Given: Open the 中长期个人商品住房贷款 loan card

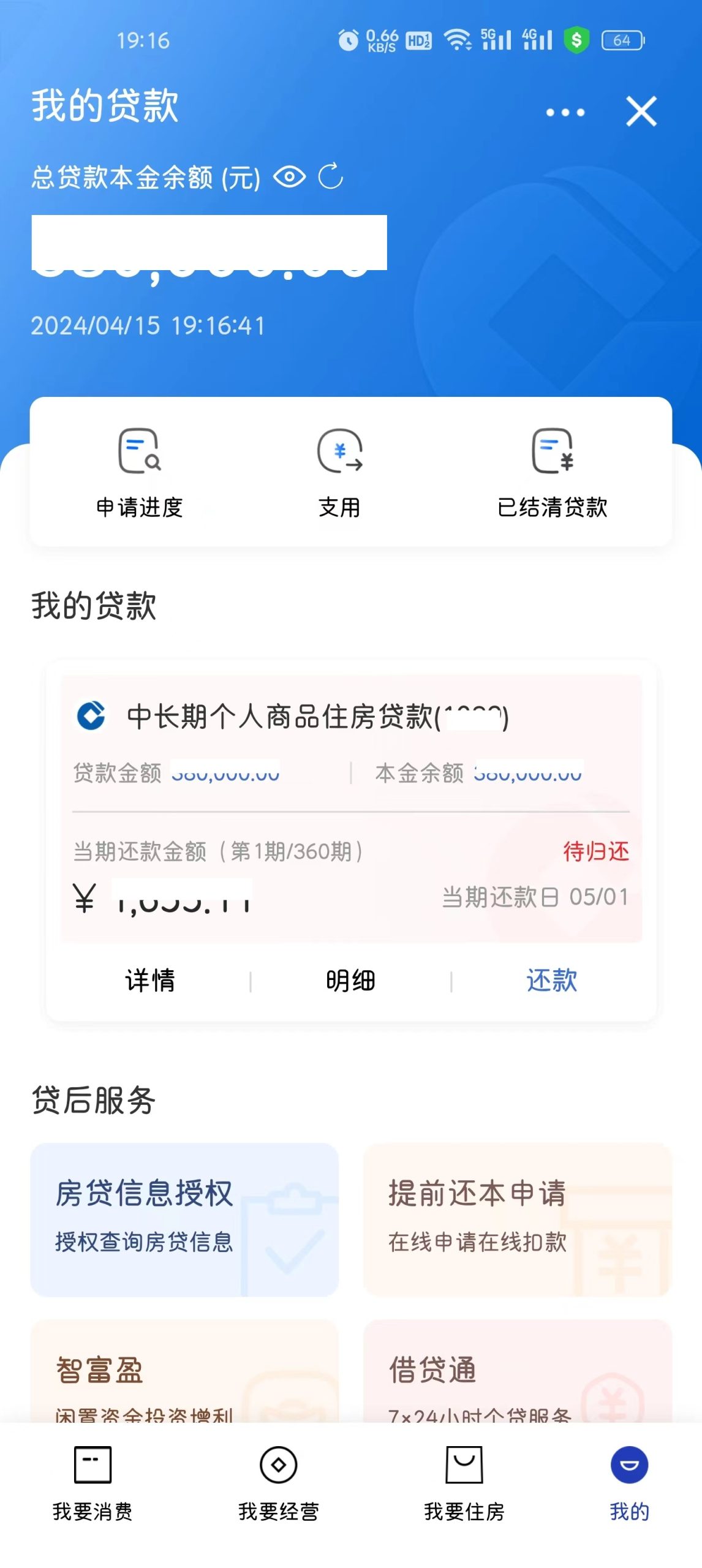Looking at the screenshot, I should coord(318,716).
